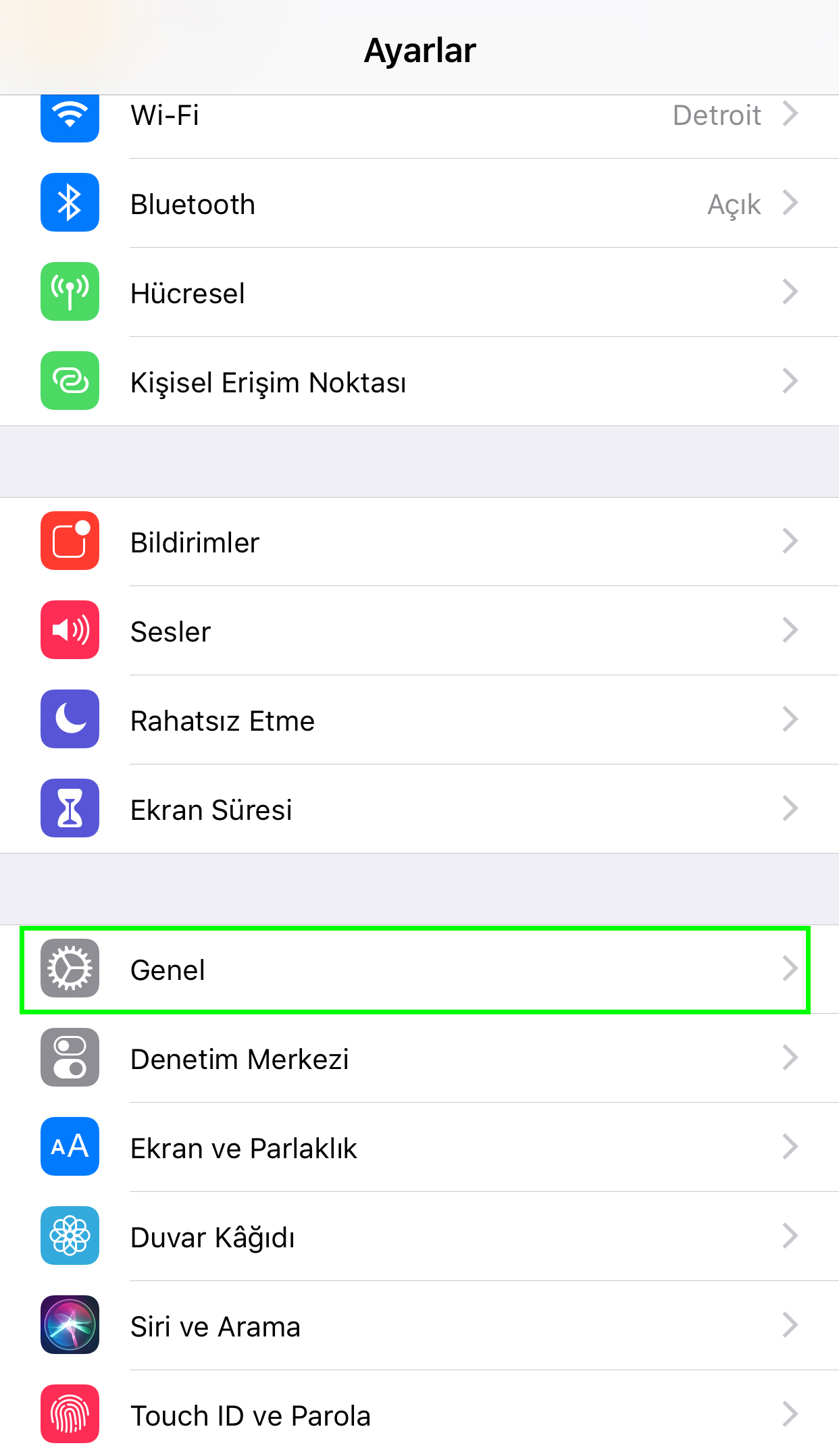The image size is (839, 1456).
Task: Tap the Bluetooth icon
Action: [70, 203]
